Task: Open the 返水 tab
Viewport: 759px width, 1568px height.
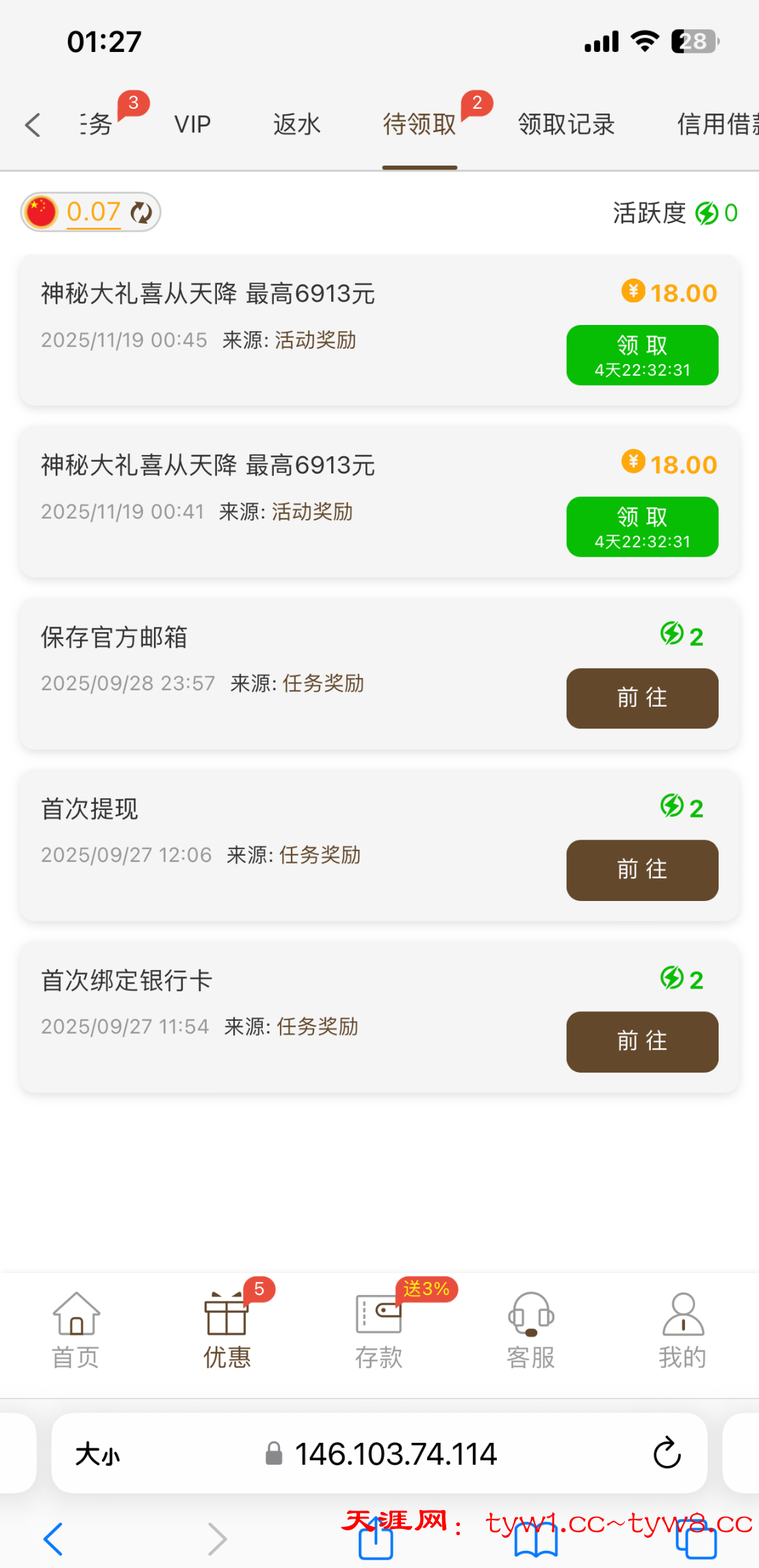Action: pos(296,125)
